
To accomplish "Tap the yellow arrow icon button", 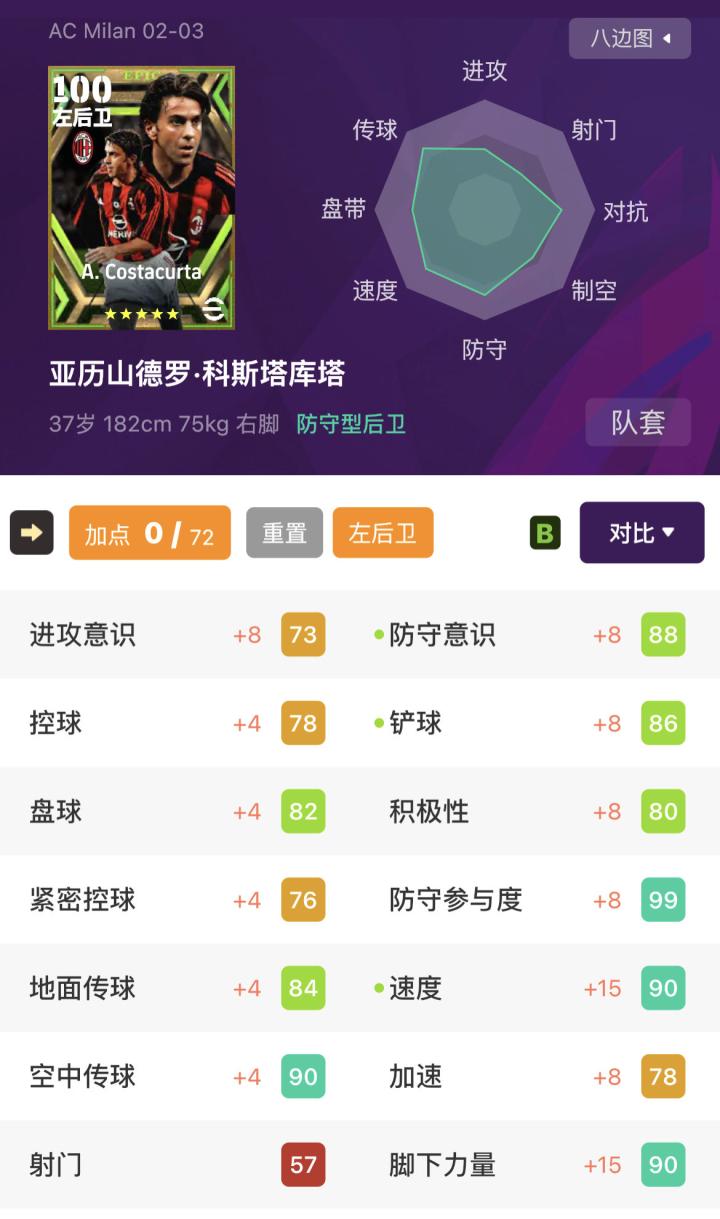I will point(31,533).
